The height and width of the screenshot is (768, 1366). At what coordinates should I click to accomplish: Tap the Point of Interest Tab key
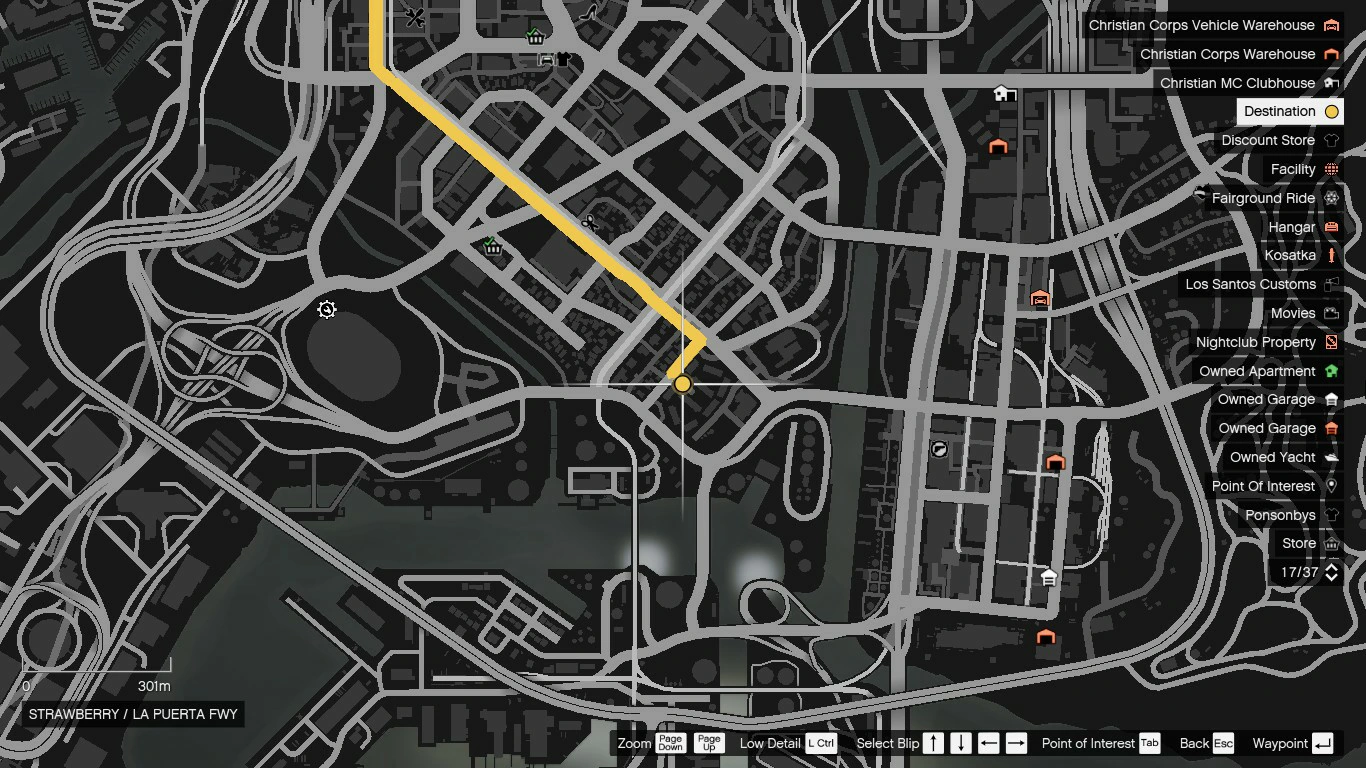click(x=1150, y=743)
